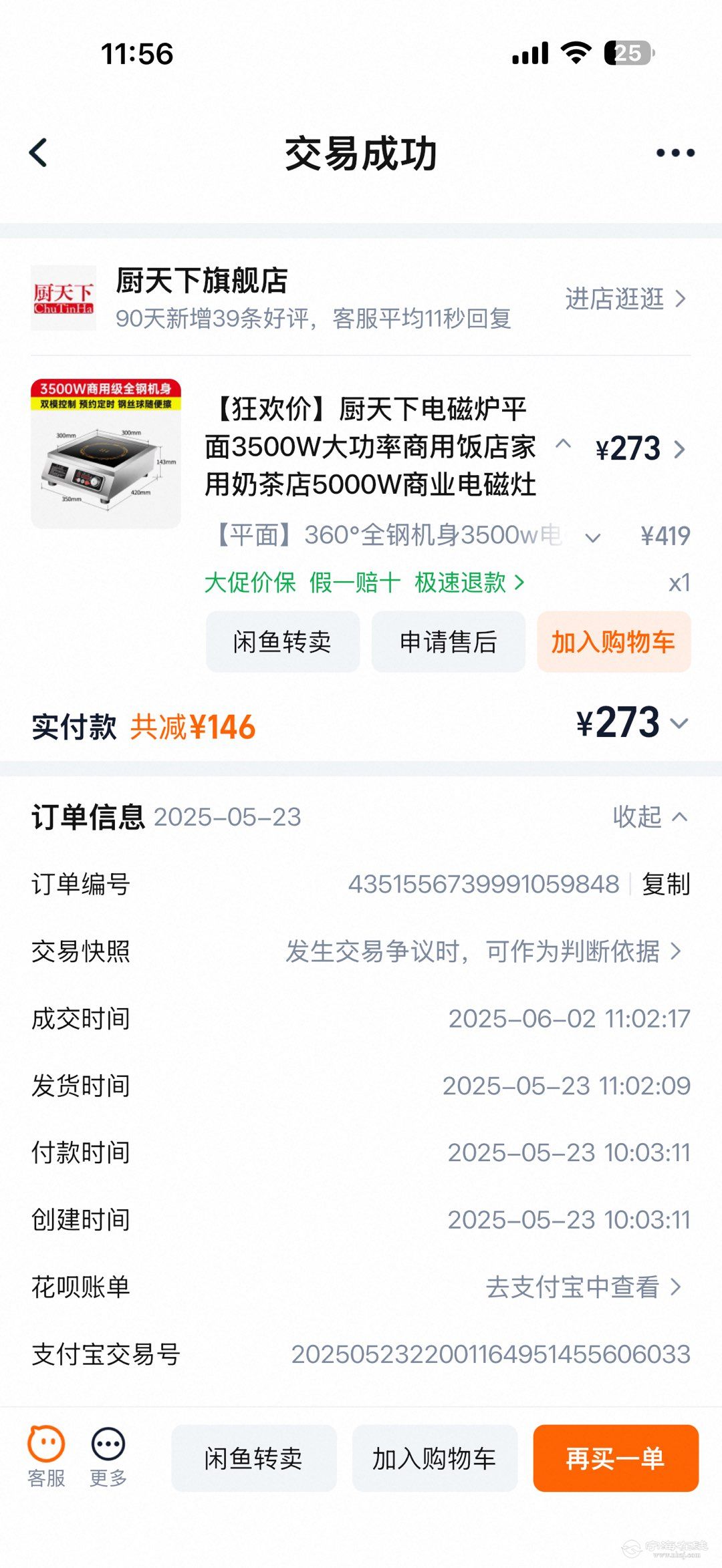Open the 大促价保 假一赔十 极速退款 guarantees

click(364, 583)
